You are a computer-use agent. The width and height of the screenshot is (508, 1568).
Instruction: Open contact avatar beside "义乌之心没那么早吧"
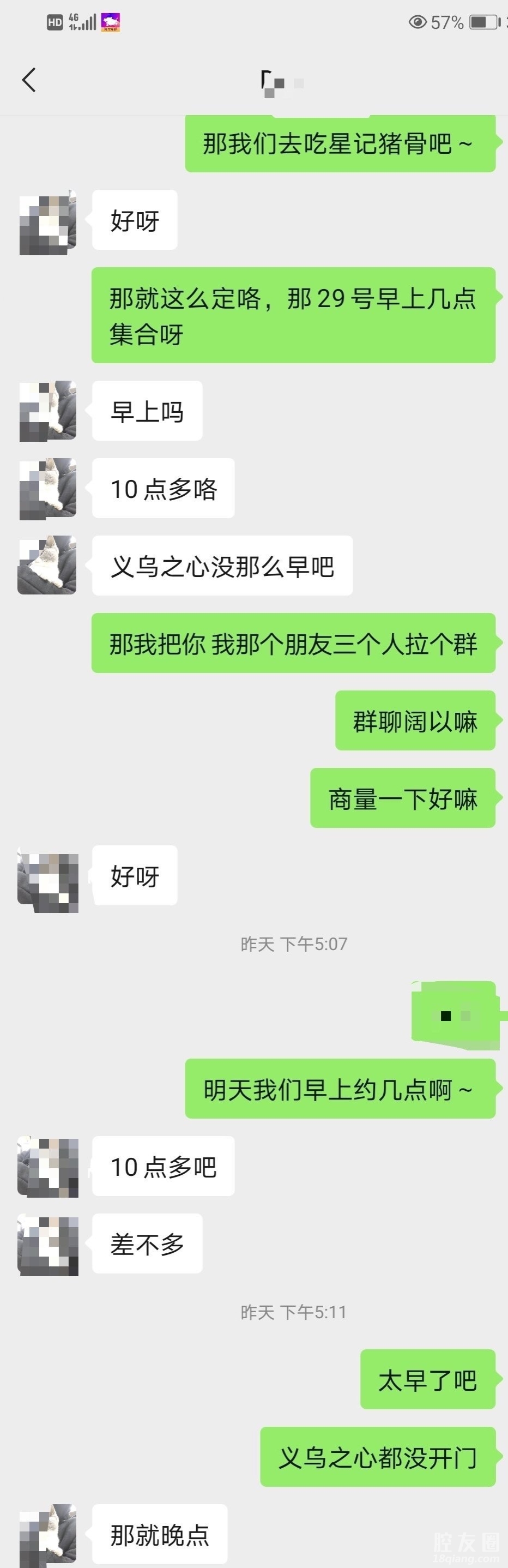47,565
